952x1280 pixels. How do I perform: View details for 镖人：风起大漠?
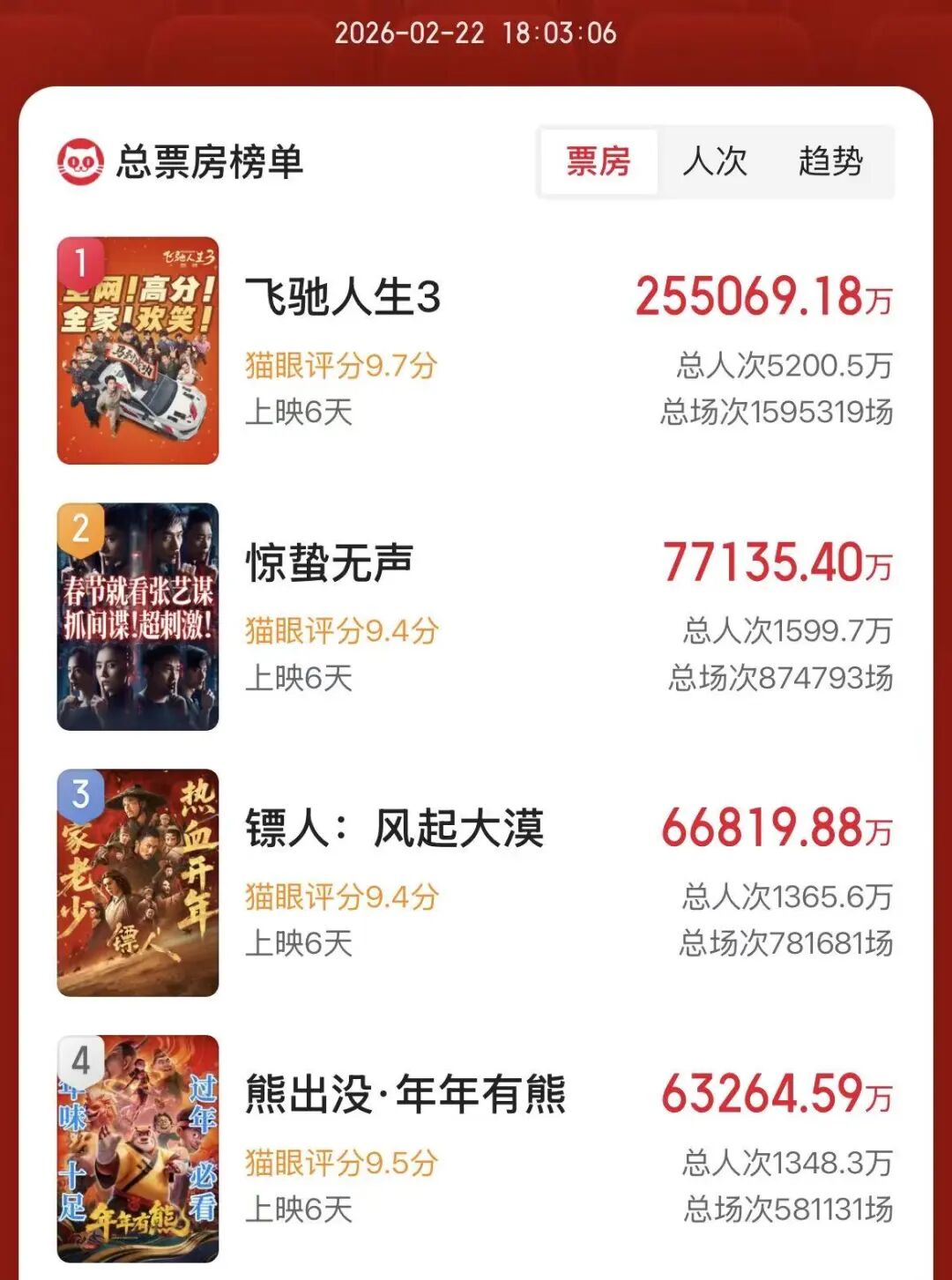(394, 829)
